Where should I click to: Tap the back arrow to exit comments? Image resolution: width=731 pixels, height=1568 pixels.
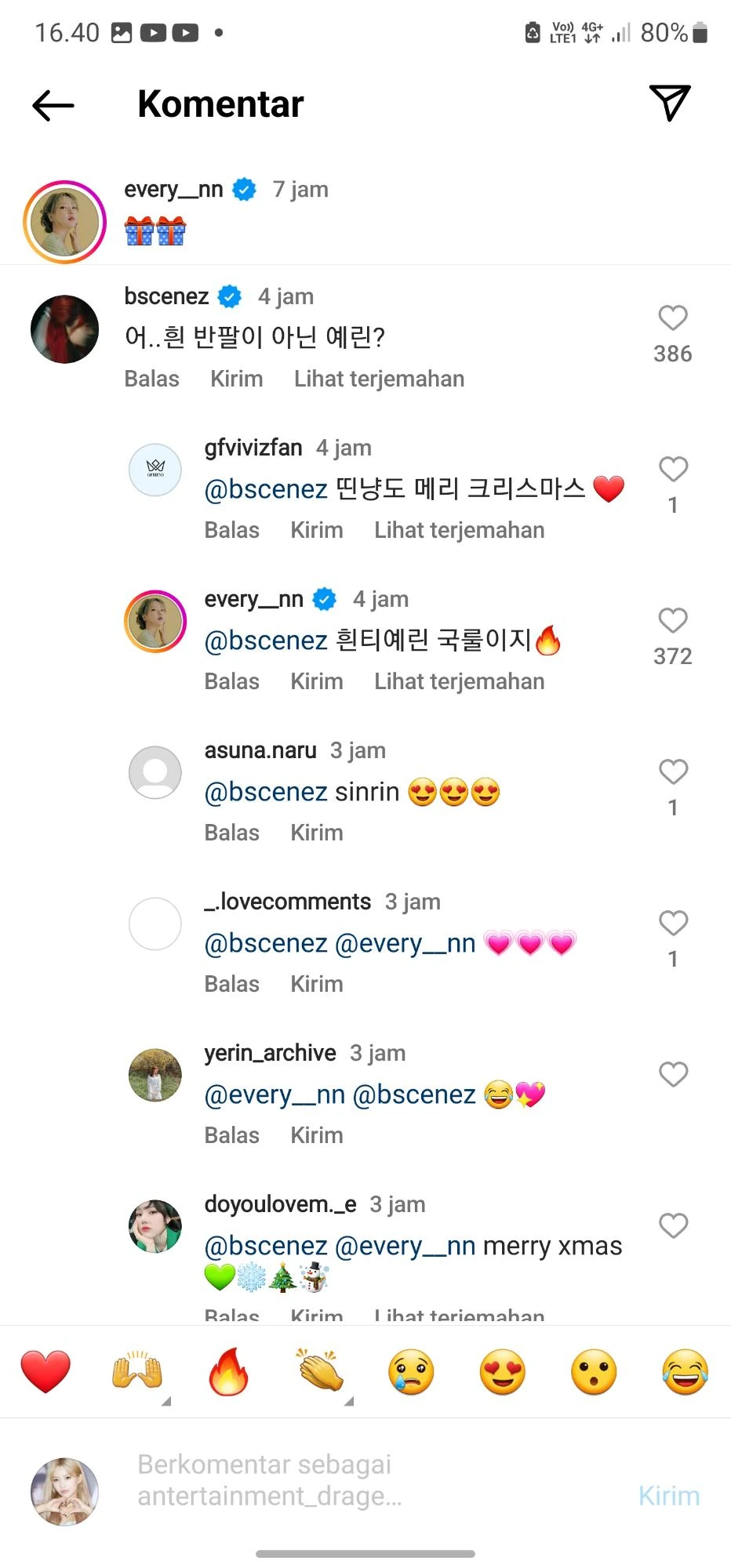[52, 105]
